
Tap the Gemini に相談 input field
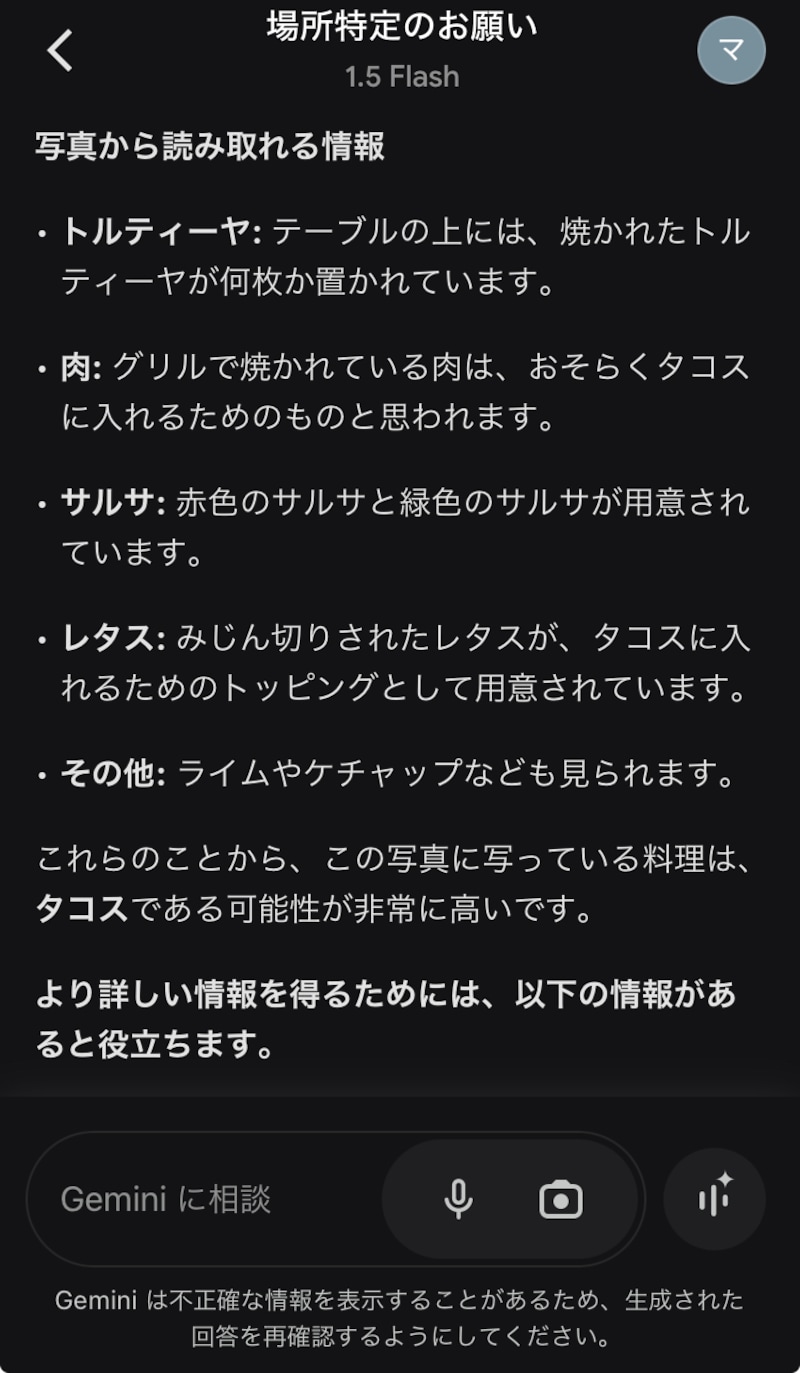pyautogui.click(x=200, y=1199)
